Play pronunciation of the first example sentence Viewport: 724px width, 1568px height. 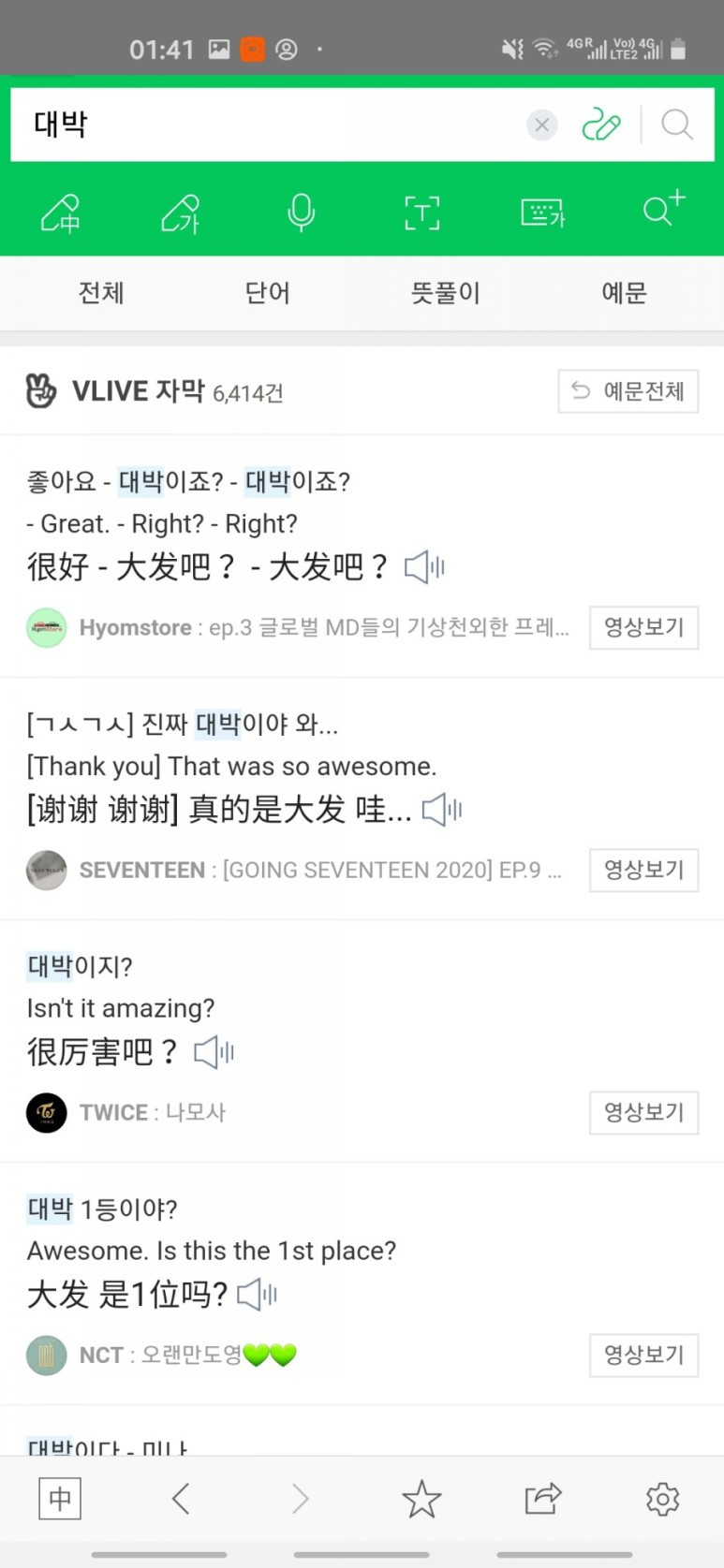[x=423, y=566]
